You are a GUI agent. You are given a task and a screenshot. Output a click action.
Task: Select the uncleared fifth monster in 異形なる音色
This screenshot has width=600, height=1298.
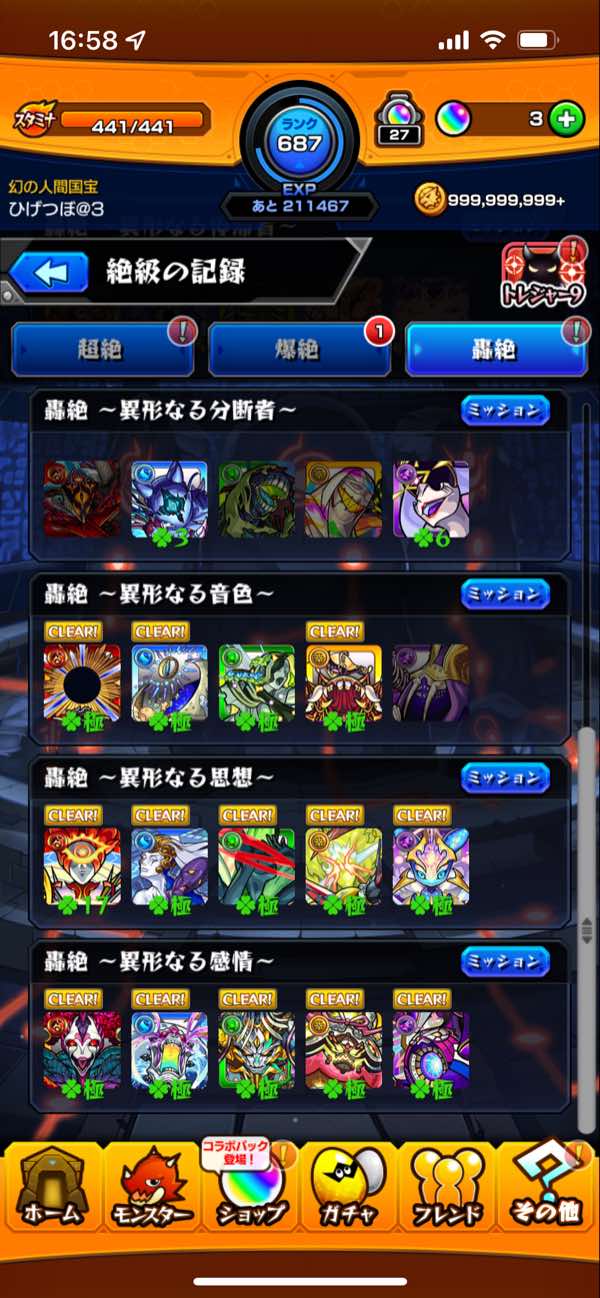pyautogui.click(x=431, y=683)
